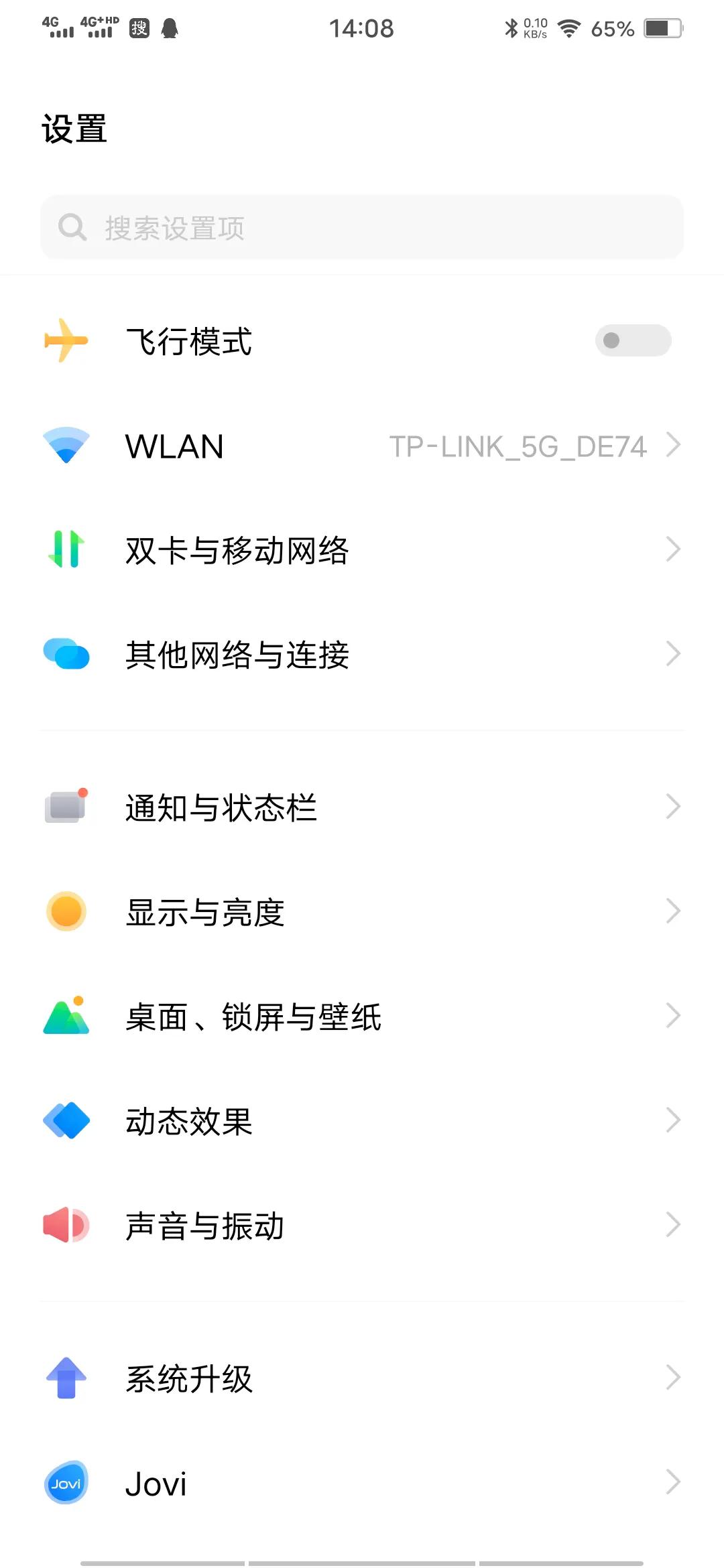This screenshot has width=724, height=1568.
Task: Click the 系统升级 upgrade arrow icon
Action: [66, 1377]
